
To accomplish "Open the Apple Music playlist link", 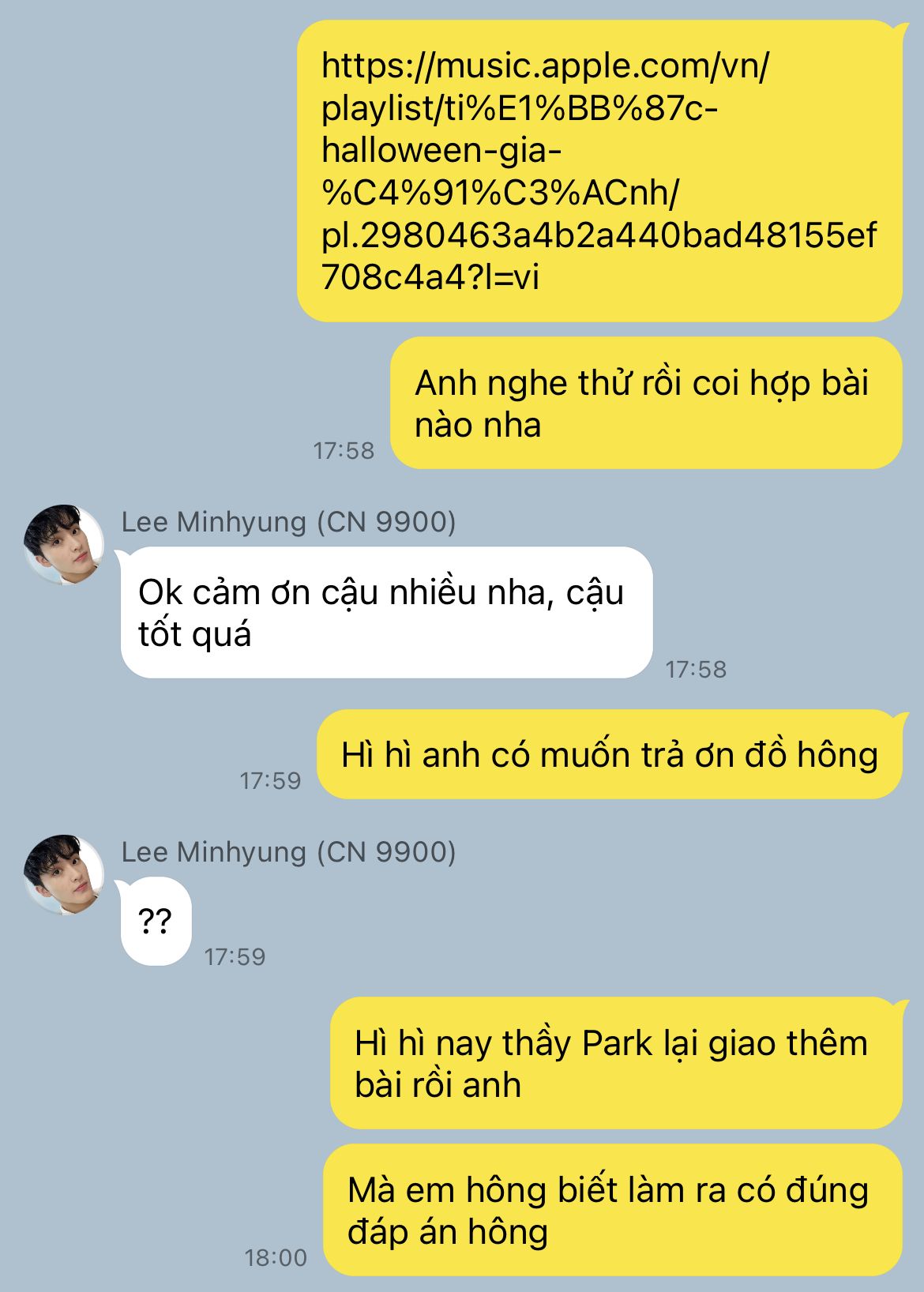I will pyautogui.click(x=598, y=171).
